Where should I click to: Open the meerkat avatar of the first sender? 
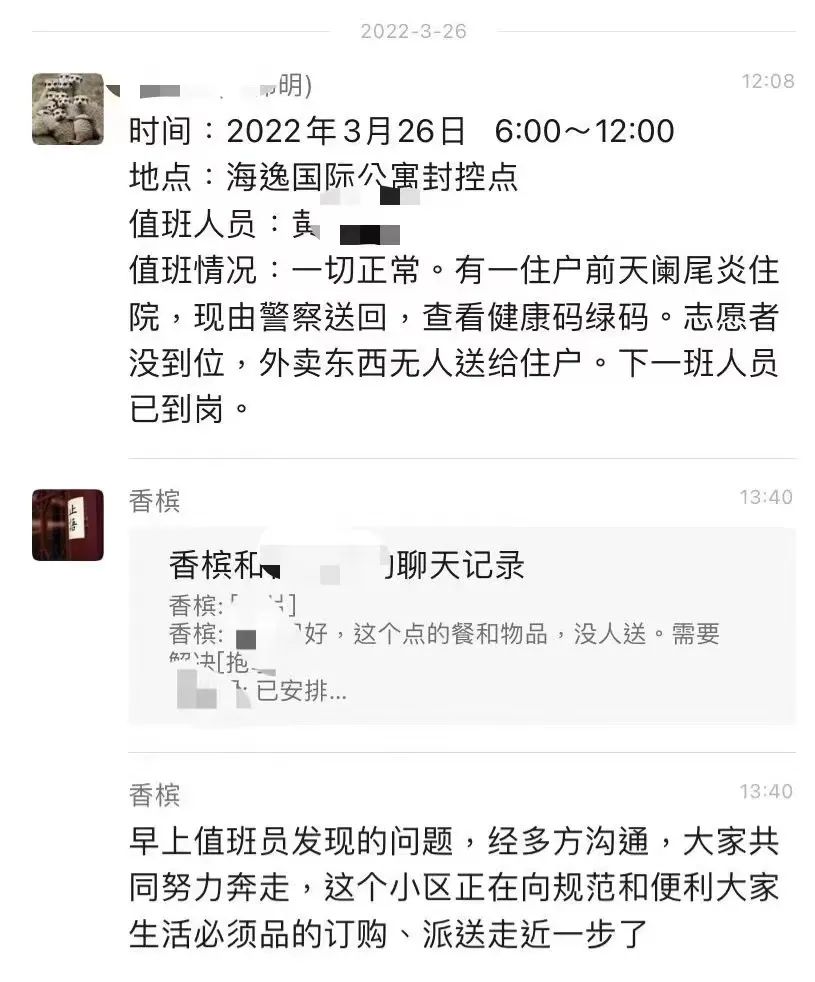(x=67, y=109)
